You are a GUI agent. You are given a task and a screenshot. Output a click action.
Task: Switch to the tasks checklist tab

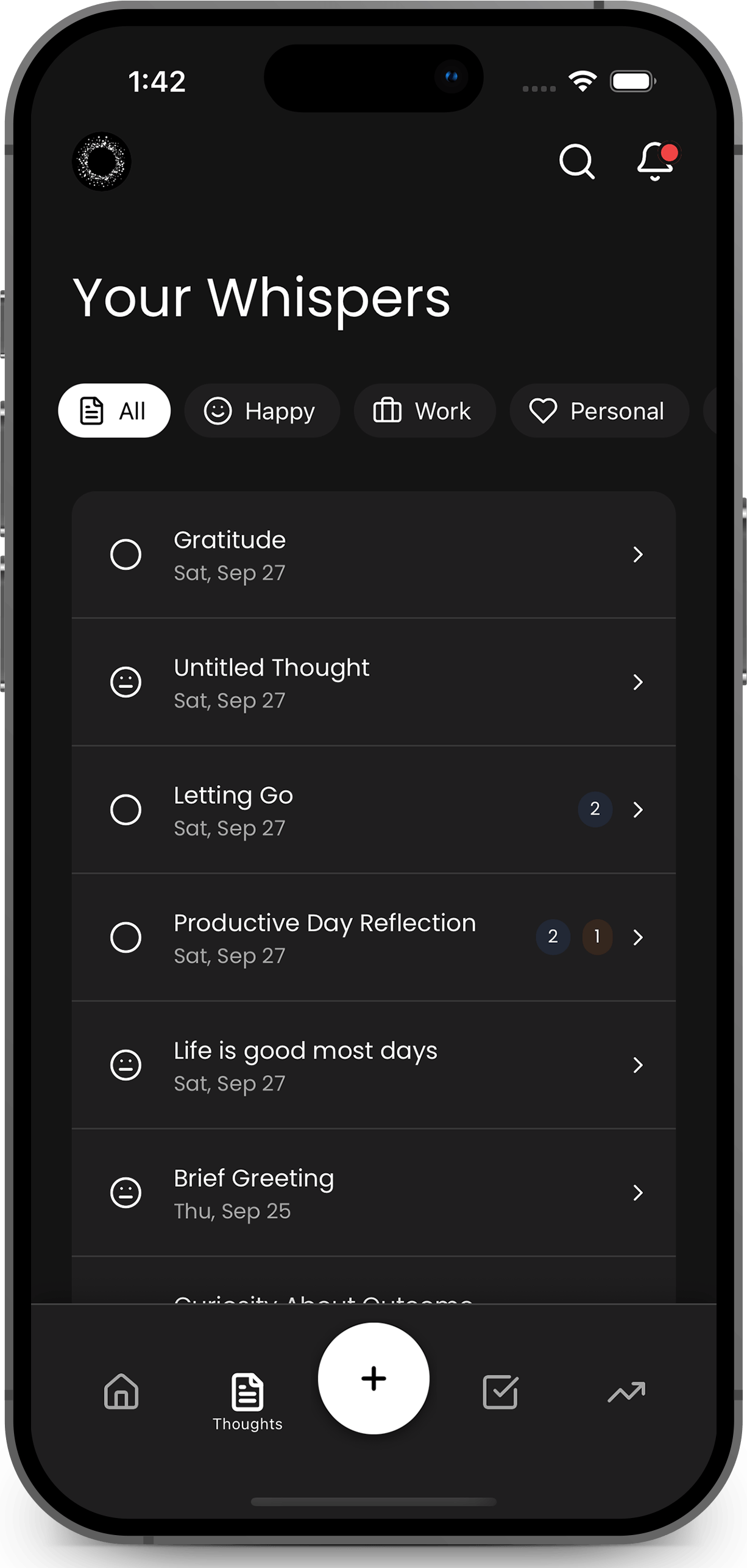pos(500,1392)
